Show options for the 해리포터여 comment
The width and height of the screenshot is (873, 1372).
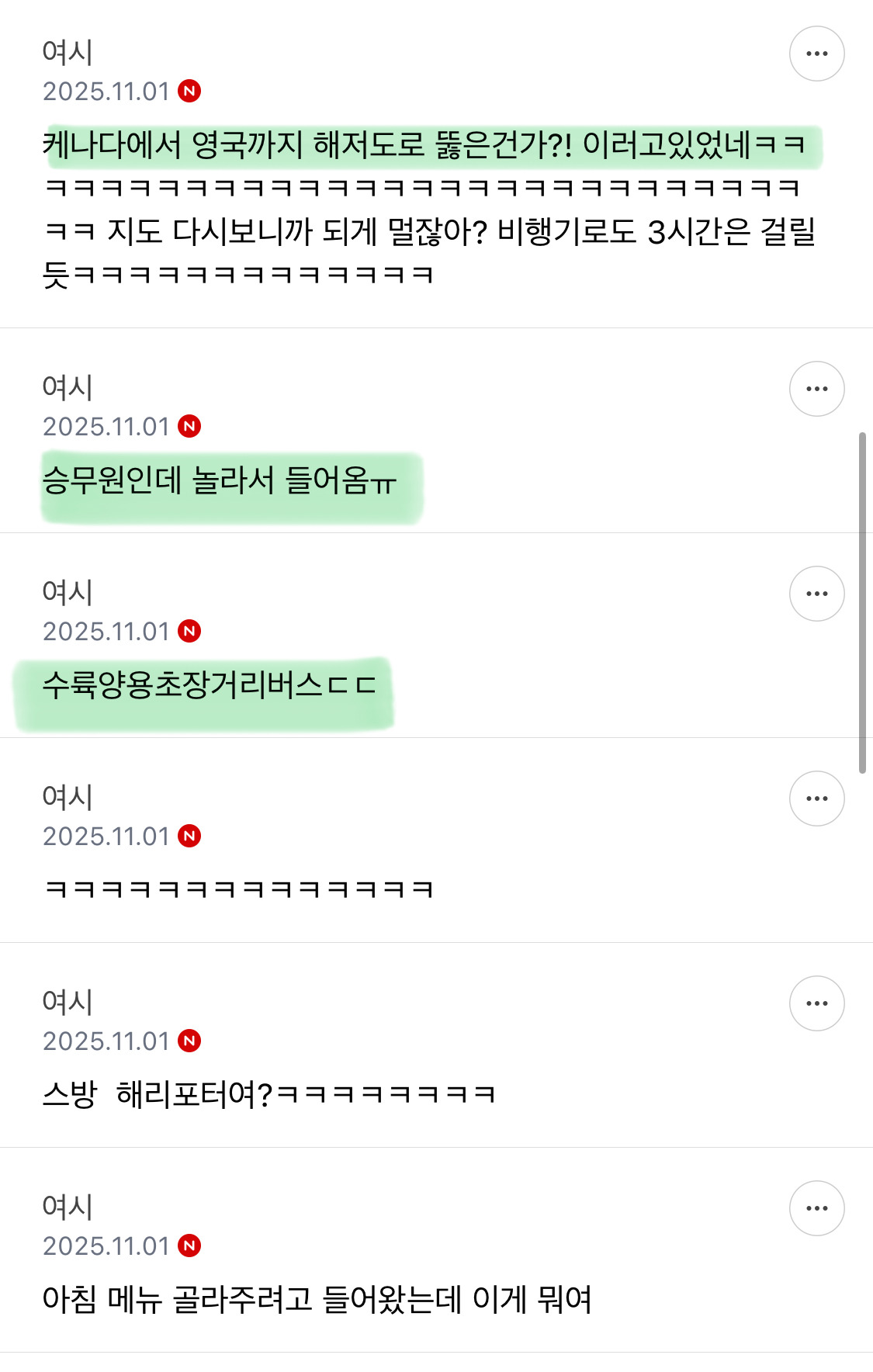816,1003
